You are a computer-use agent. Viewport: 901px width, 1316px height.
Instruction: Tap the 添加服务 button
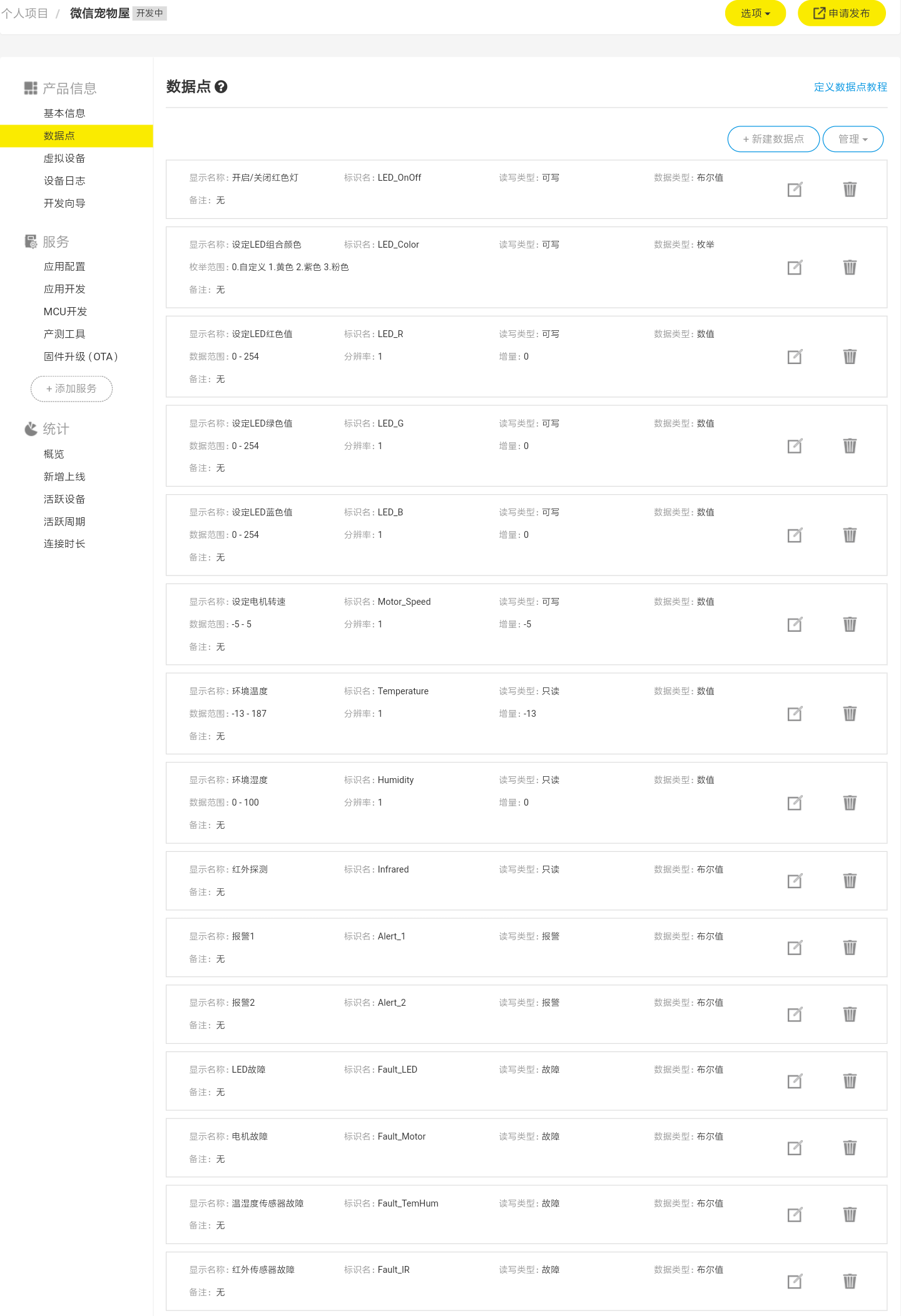[x=71, y=388]
